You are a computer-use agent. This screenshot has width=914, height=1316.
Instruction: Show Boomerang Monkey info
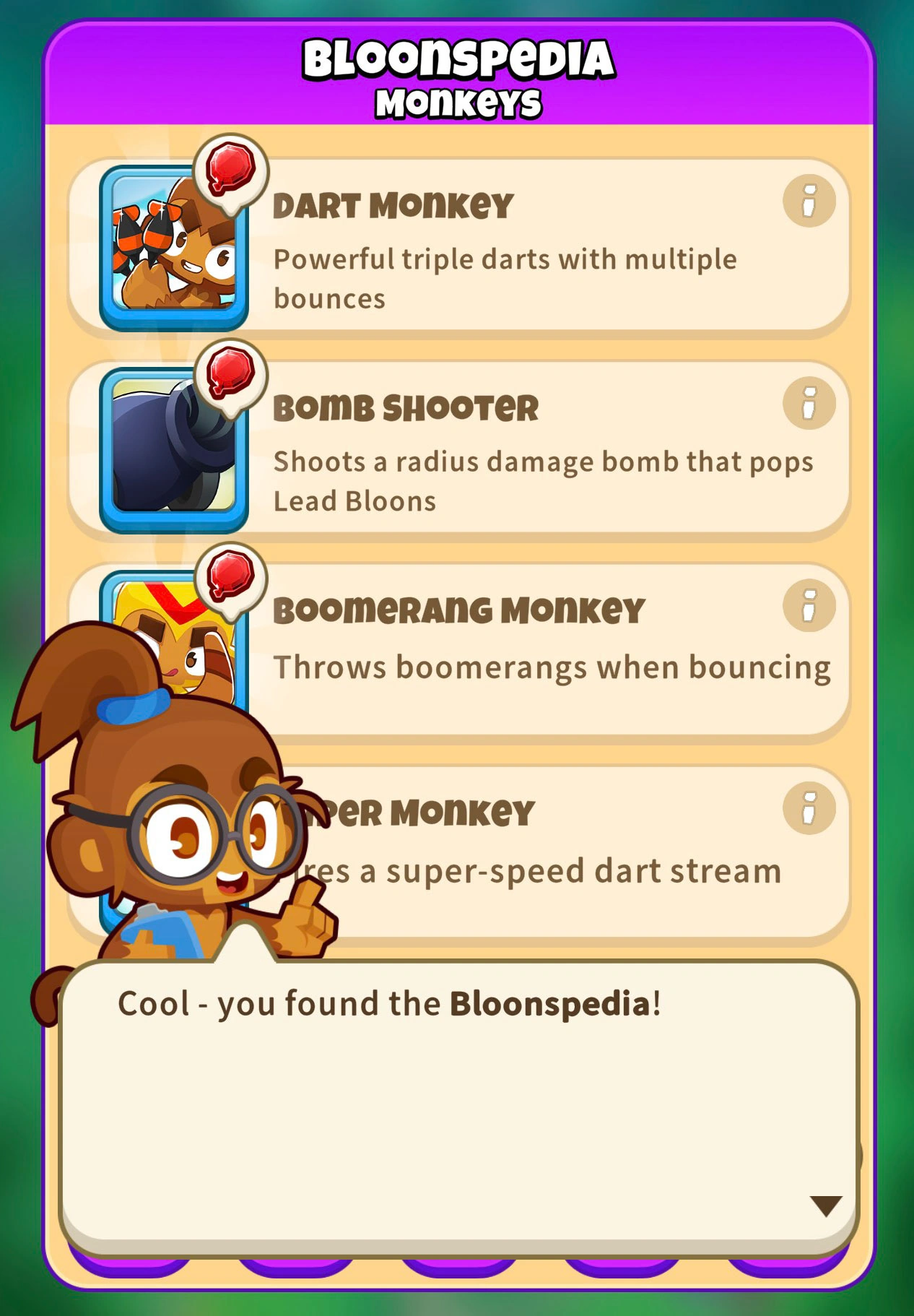pyautogui.click(x=809, y=605)
